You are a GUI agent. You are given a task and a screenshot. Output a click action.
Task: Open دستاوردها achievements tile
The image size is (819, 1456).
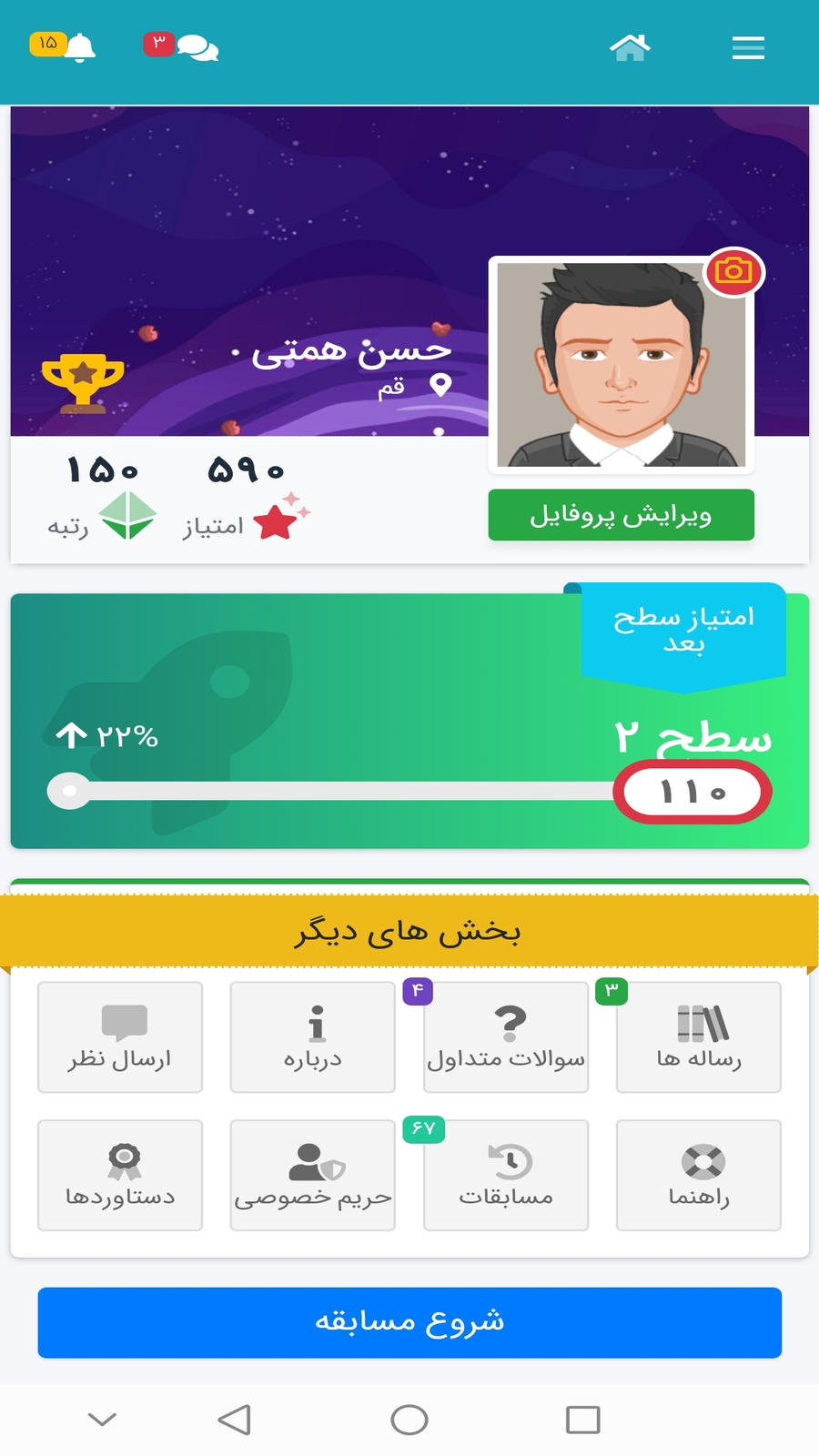click(x=120, y=1175)
